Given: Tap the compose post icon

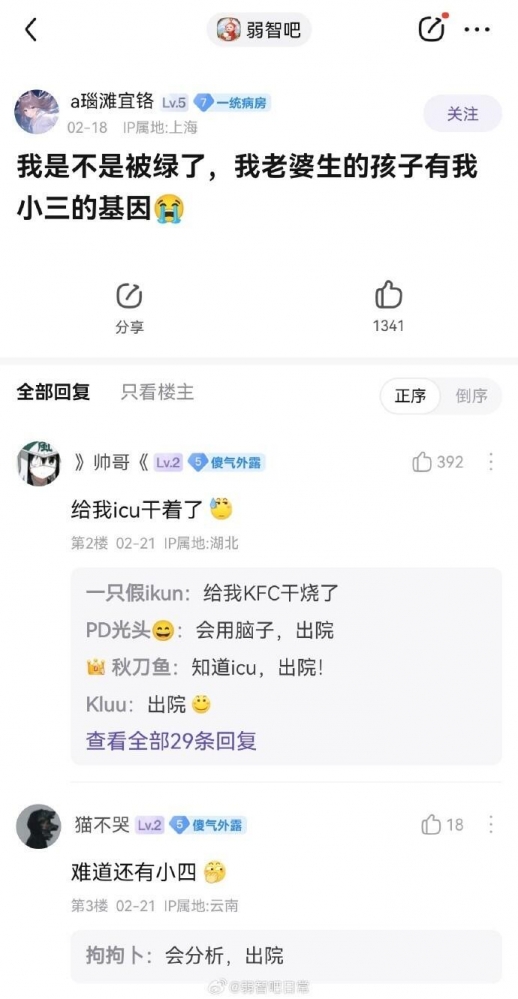Looking at the screenshot, I should [x=431, y=29].
